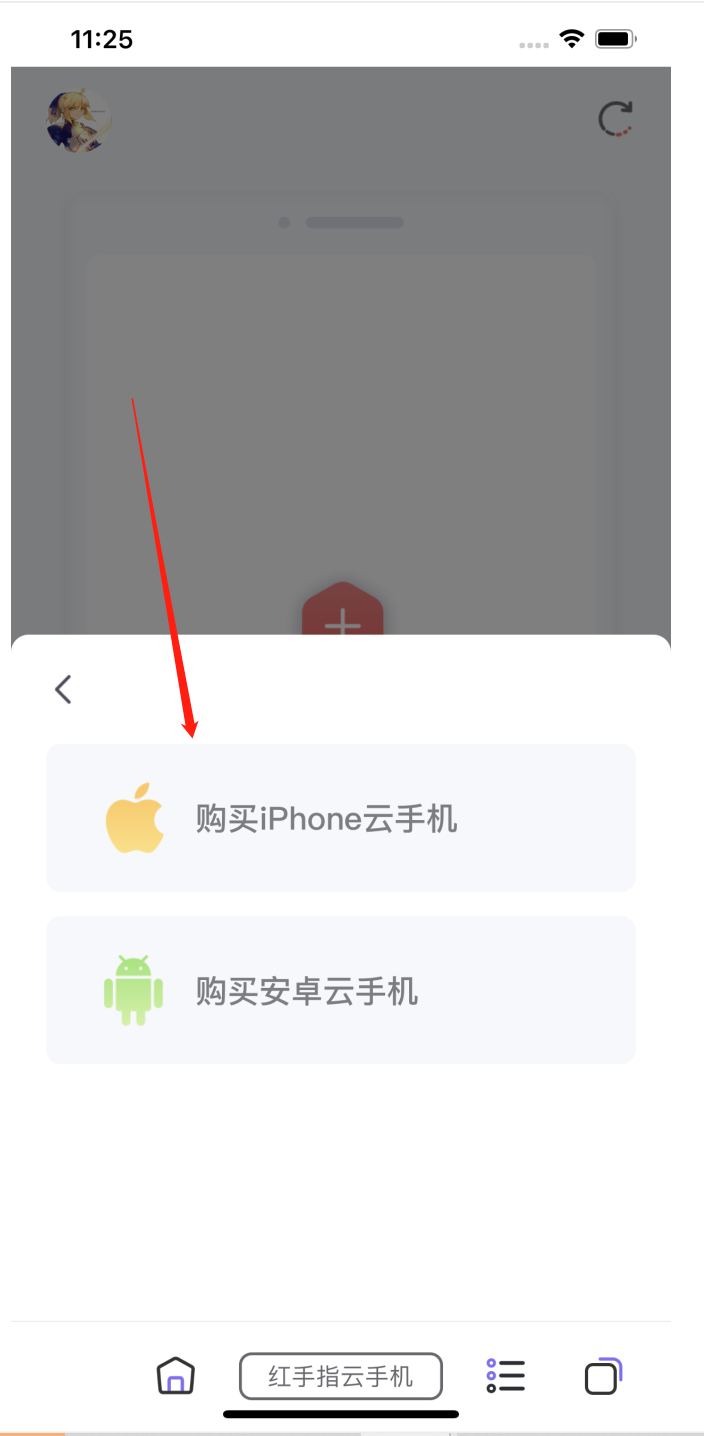Go back using the sheet's back arrow
The width and height of the screenshot is (704, 1436).
(x=64, y=689)
